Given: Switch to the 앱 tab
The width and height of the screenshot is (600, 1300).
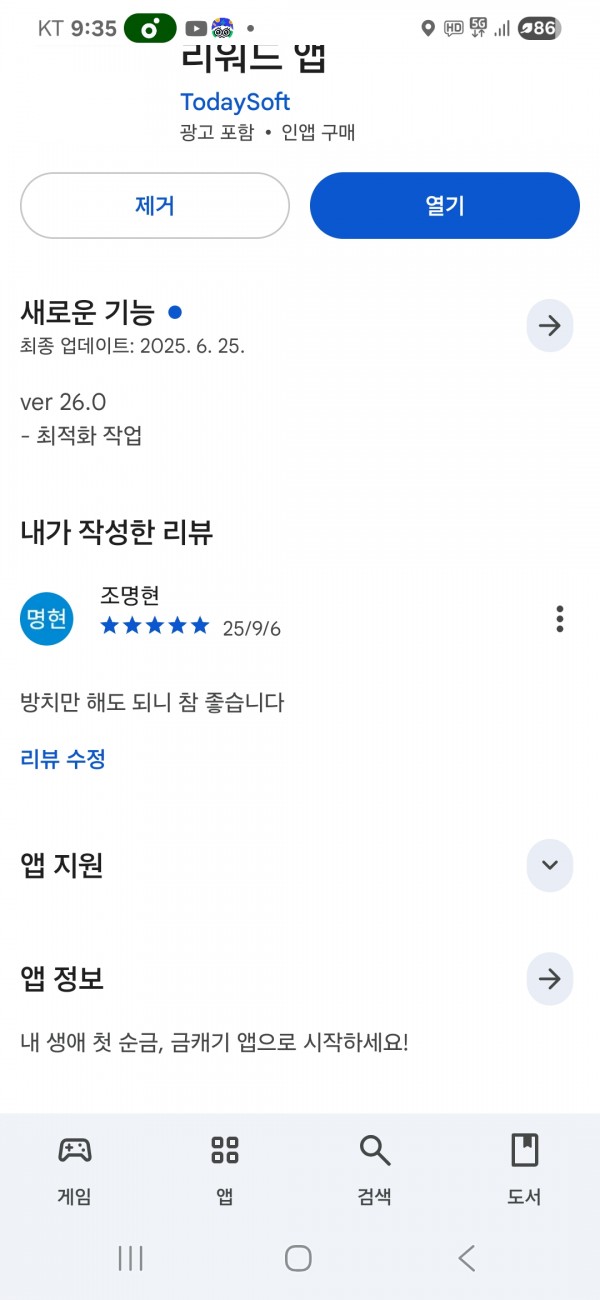Looking at the screenshot, I should click(225, 1170).
